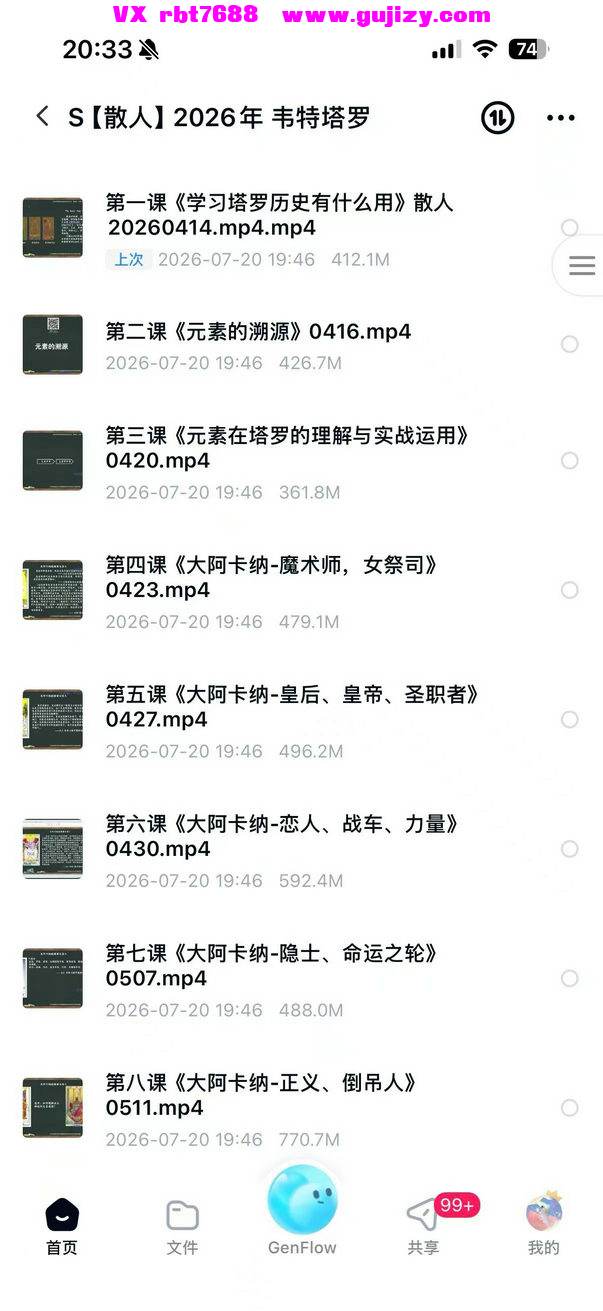603x1311 pixels.
Task: Go back from the 韦特塔罗 folder
Action: (42, 117)
